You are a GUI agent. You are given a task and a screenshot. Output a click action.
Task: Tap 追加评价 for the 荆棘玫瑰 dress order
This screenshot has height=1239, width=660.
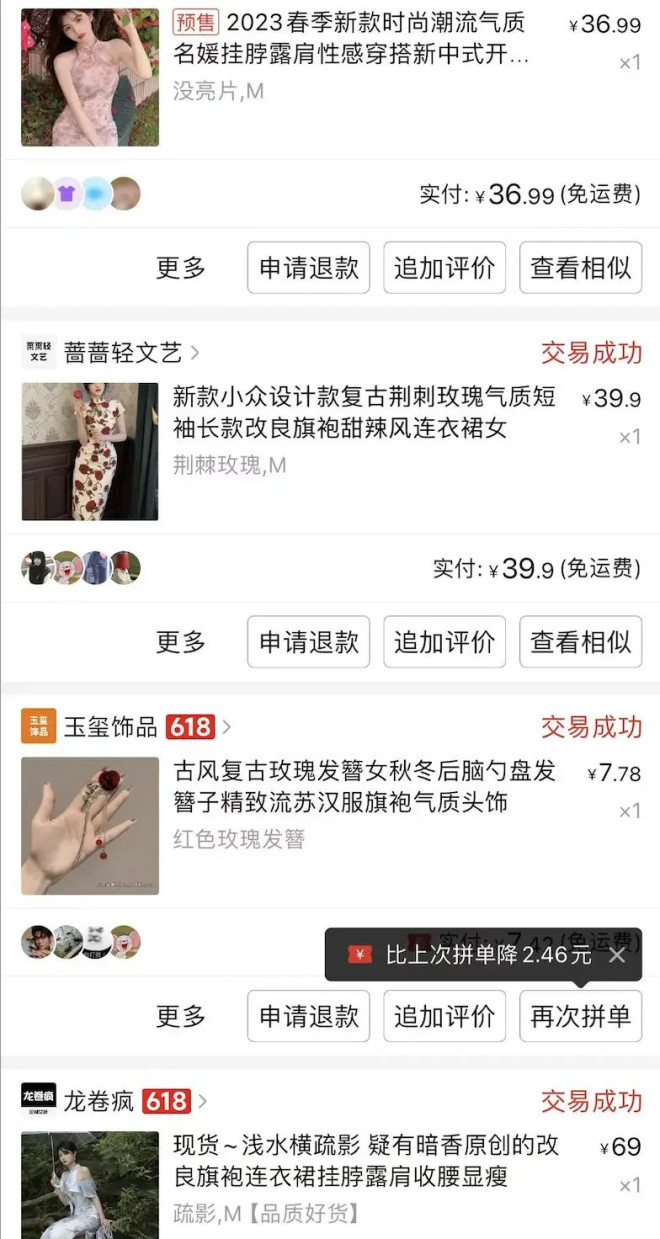click(x=444, y=642)
